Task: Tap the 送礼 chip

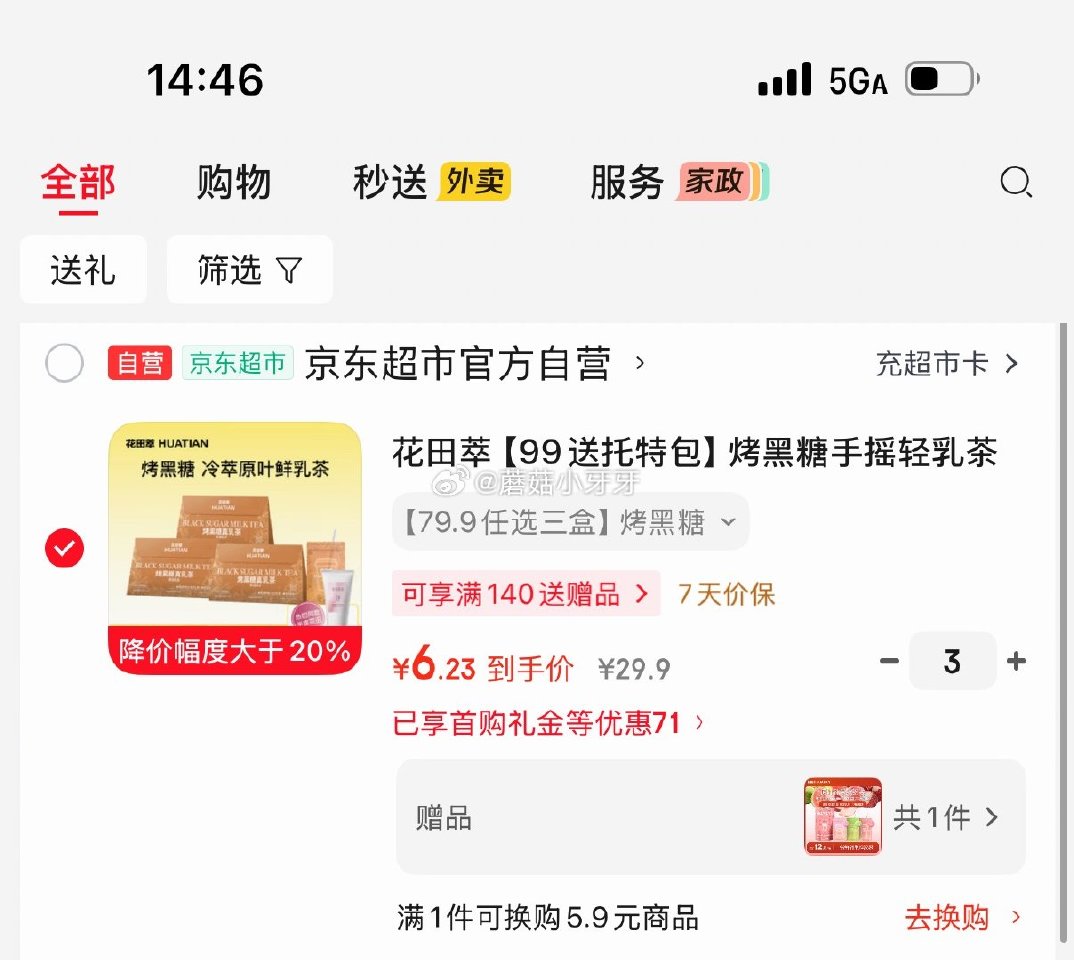Action: 83,270
